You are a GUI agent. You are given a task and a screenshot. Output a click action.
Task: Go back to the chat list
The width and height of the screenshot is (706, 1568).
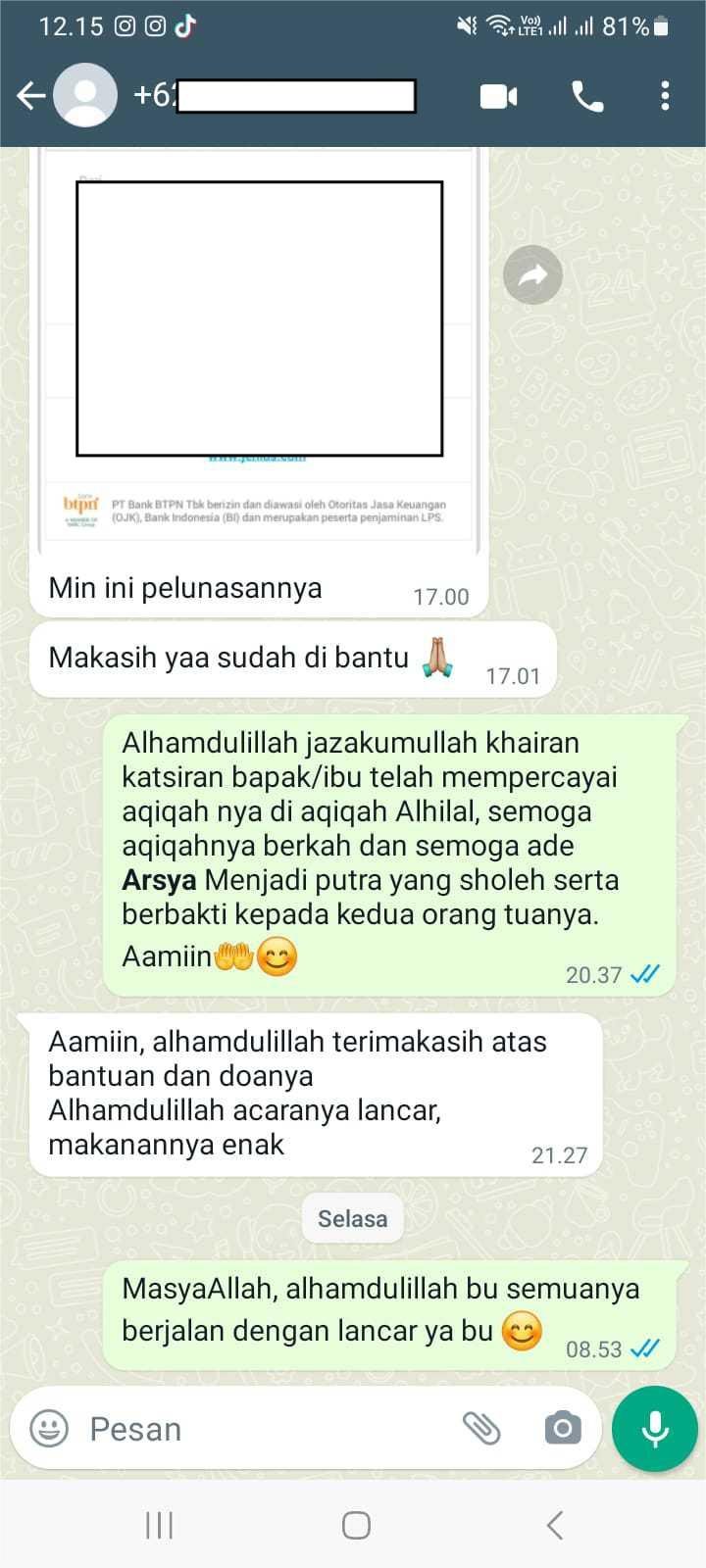(x=31, y=96)
